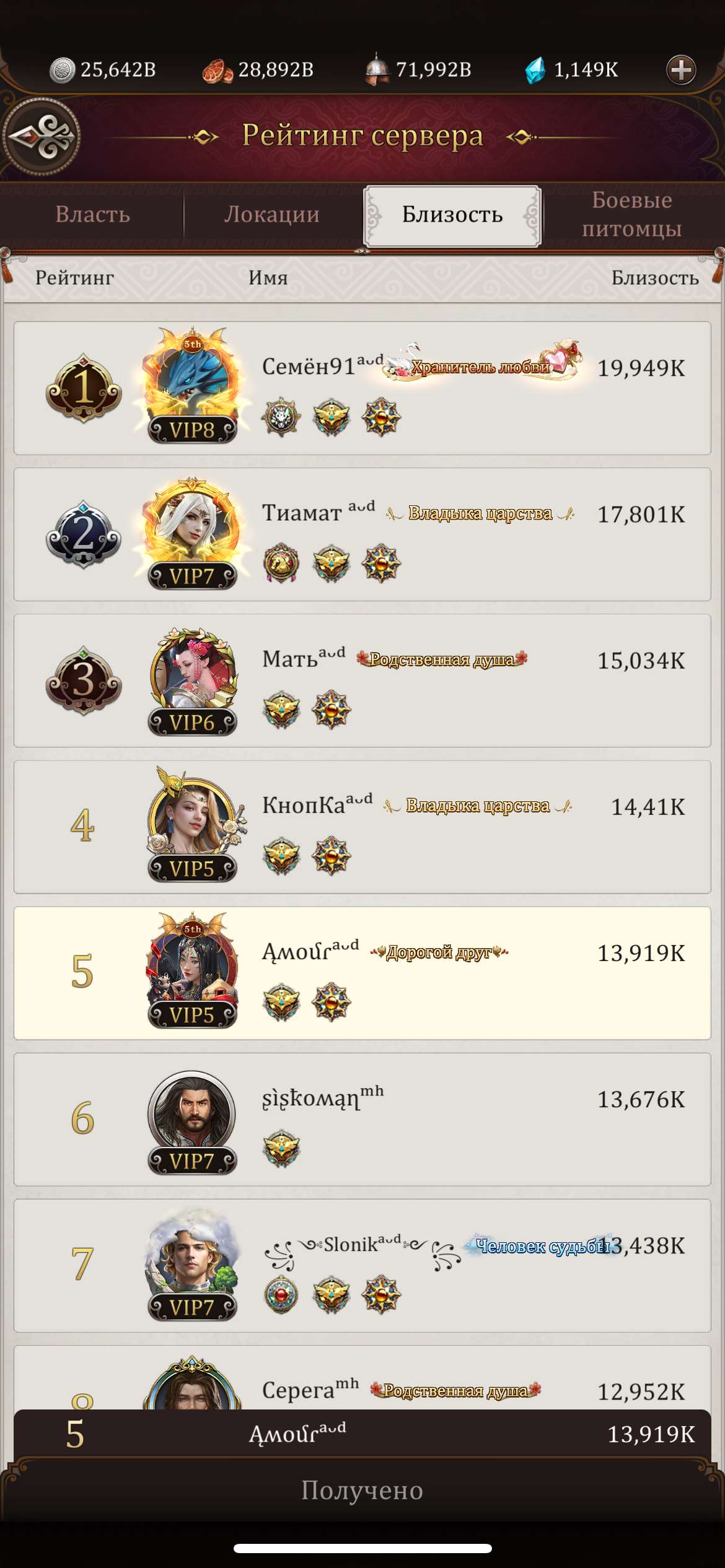Switch to the Власть tab
The height and width of the screenshot is (1568, 725).
93,214
